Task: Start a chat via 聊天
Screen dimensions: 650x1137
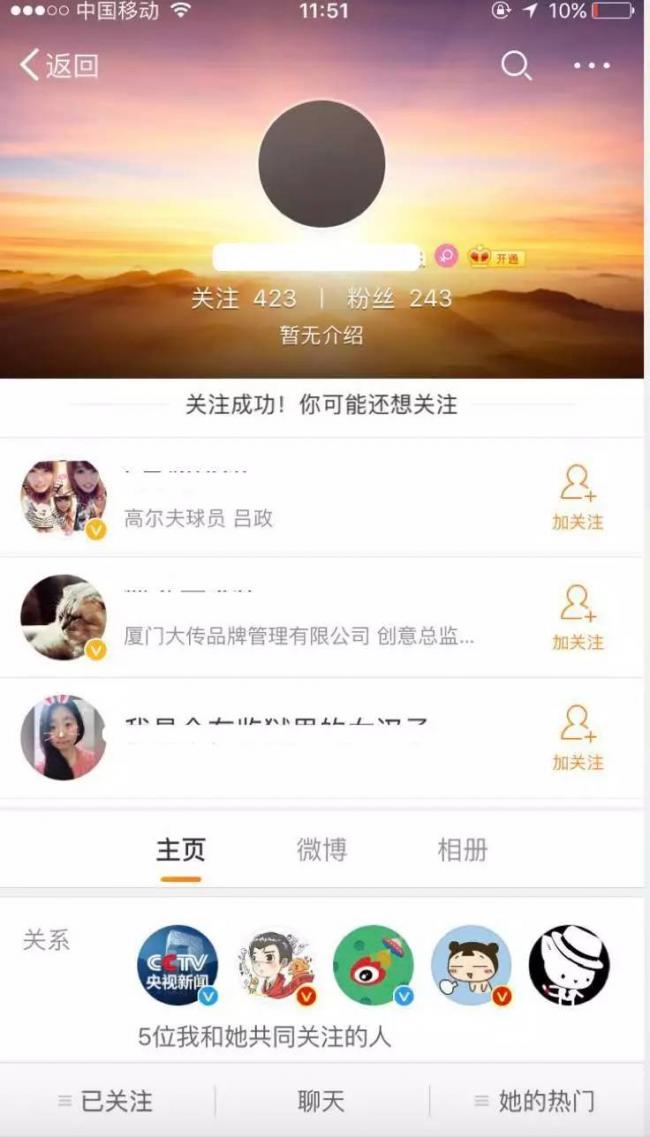Action: pyautogui.click(x=321, y=1101)
